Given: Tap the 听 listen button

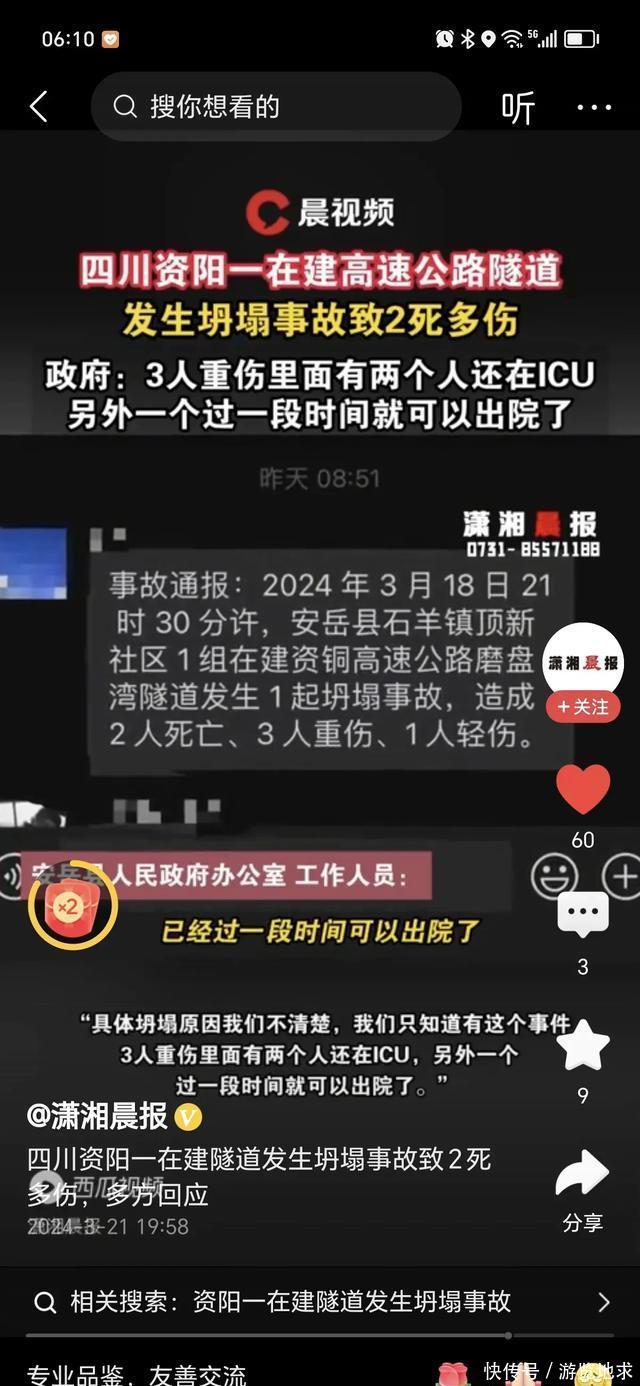Looking at the screenshot, I should [517, 107].
